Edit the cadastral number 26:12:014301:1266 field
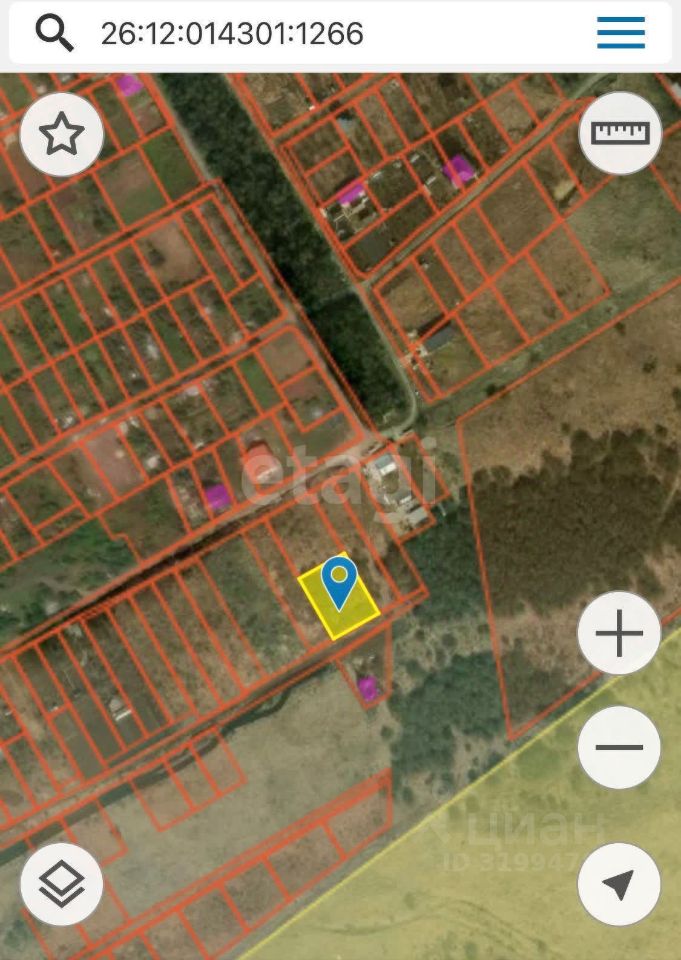 click(232, 34)
